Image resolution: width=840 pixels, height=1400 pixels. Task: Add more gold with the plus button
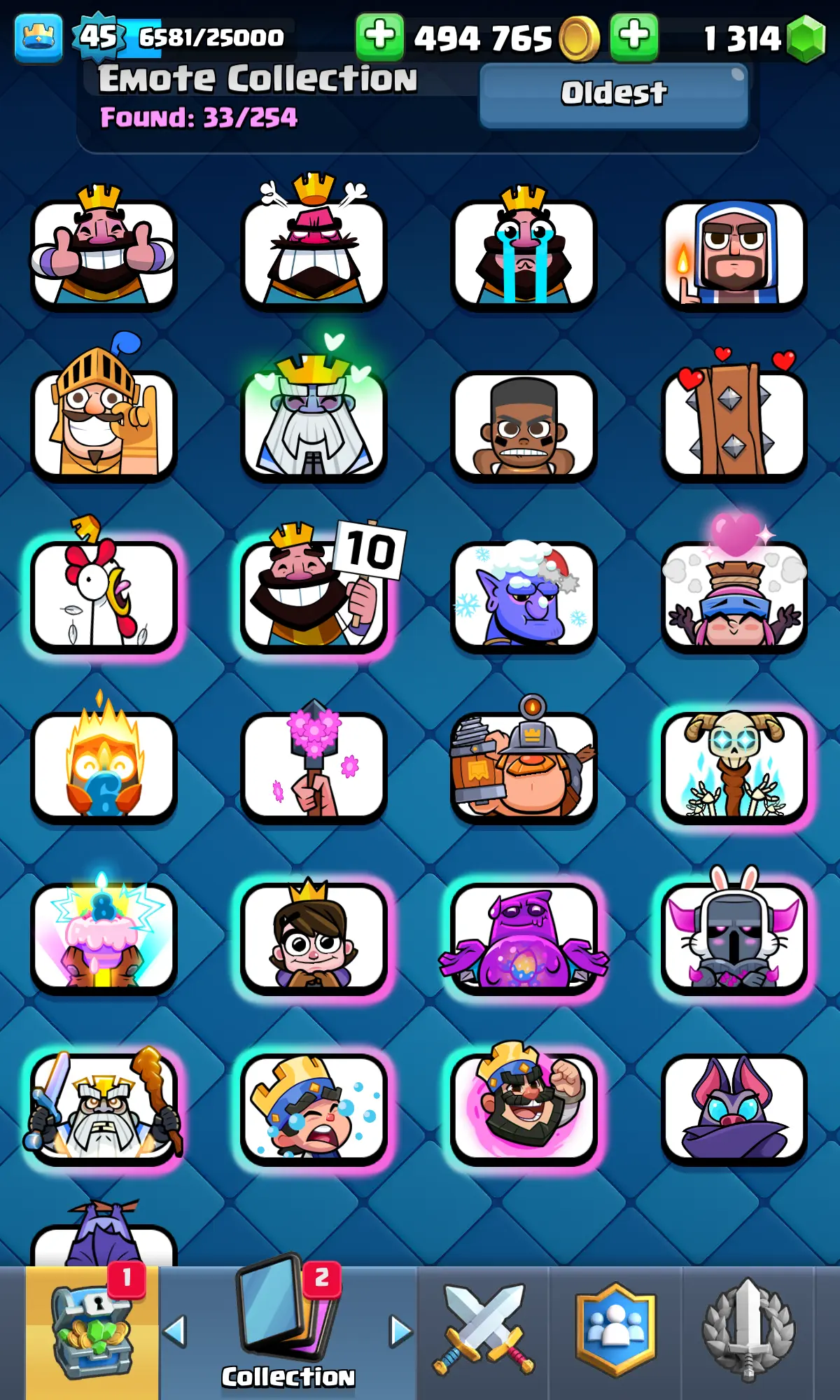[x=379, y=36]
